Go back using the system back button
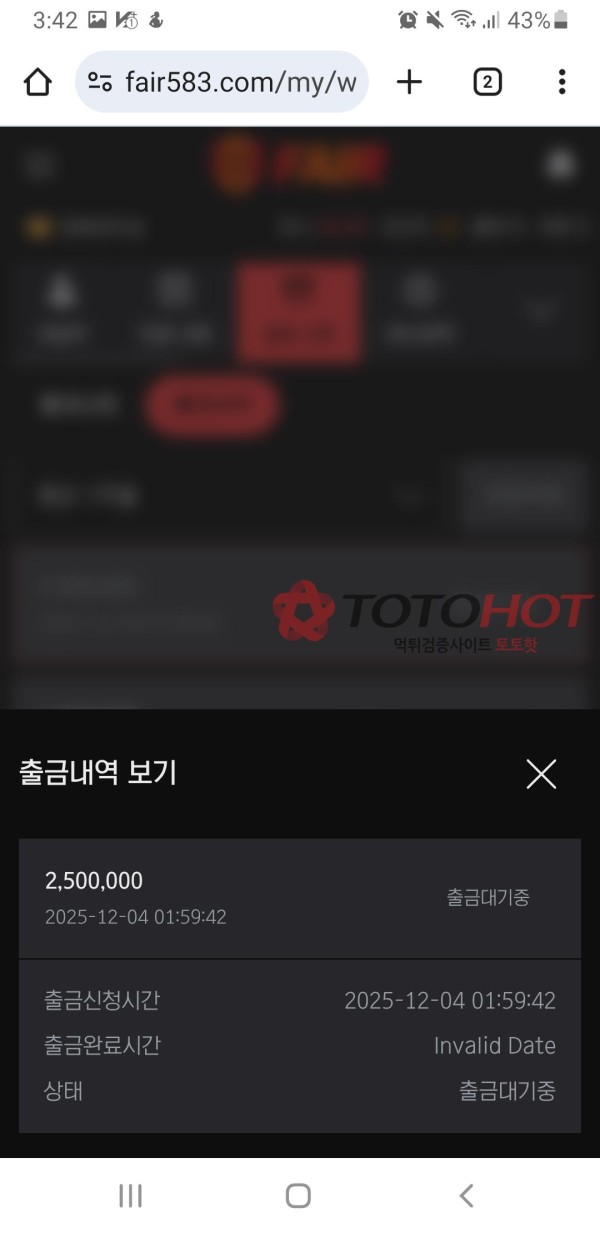 [x=466, y=1195]
